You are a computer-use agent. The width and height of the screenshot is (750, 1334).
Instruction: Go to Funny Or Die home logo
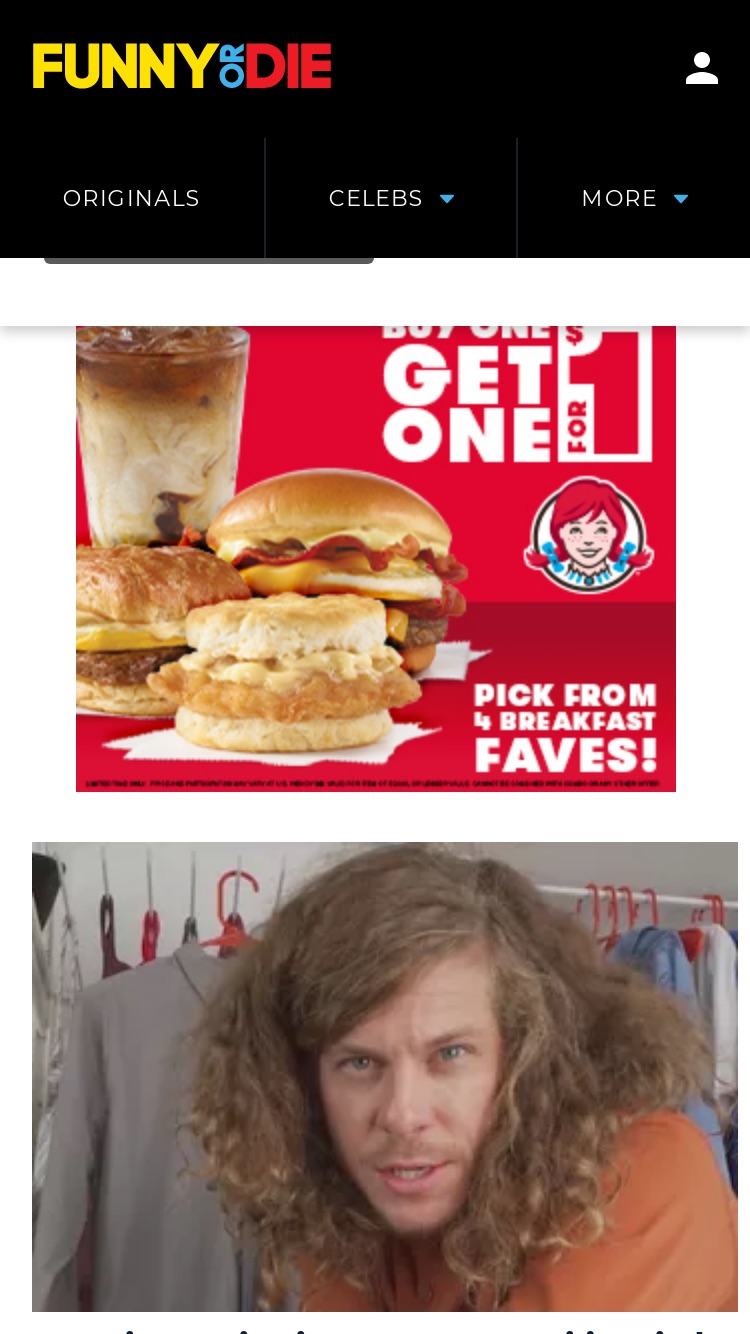(x=182, y=66)
